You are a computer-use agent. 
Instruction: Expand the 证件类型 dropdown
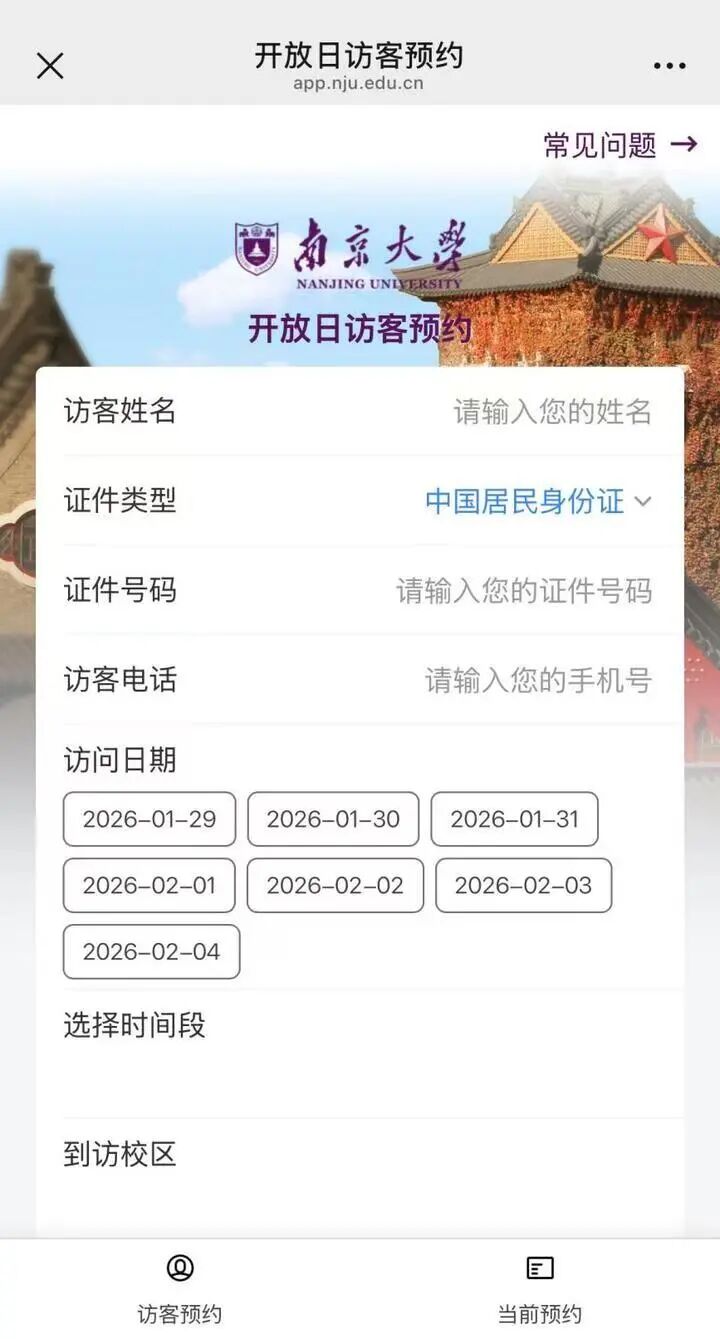(x=538, y=501)
